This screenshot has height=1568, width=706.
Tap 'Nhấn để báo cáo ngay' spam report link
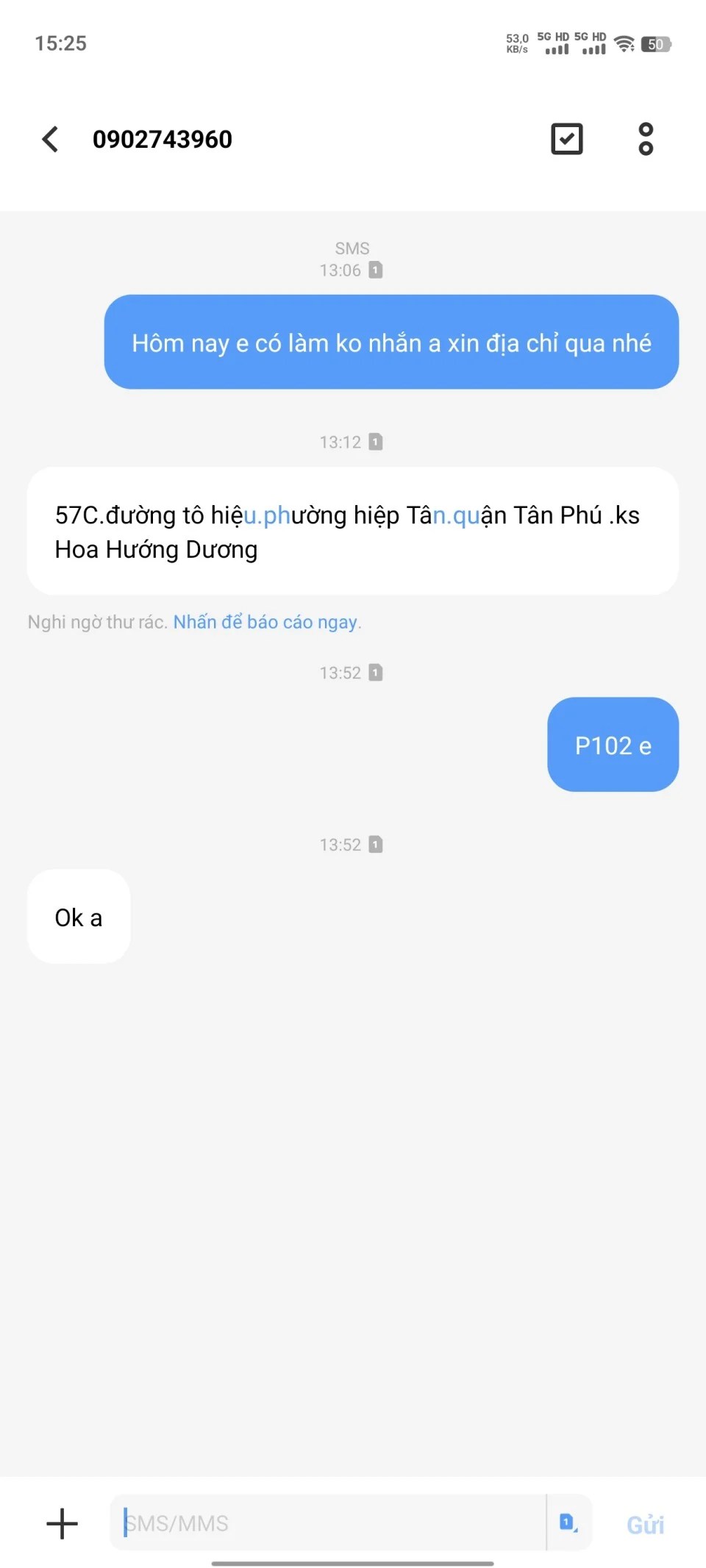(x=265, y=622)
